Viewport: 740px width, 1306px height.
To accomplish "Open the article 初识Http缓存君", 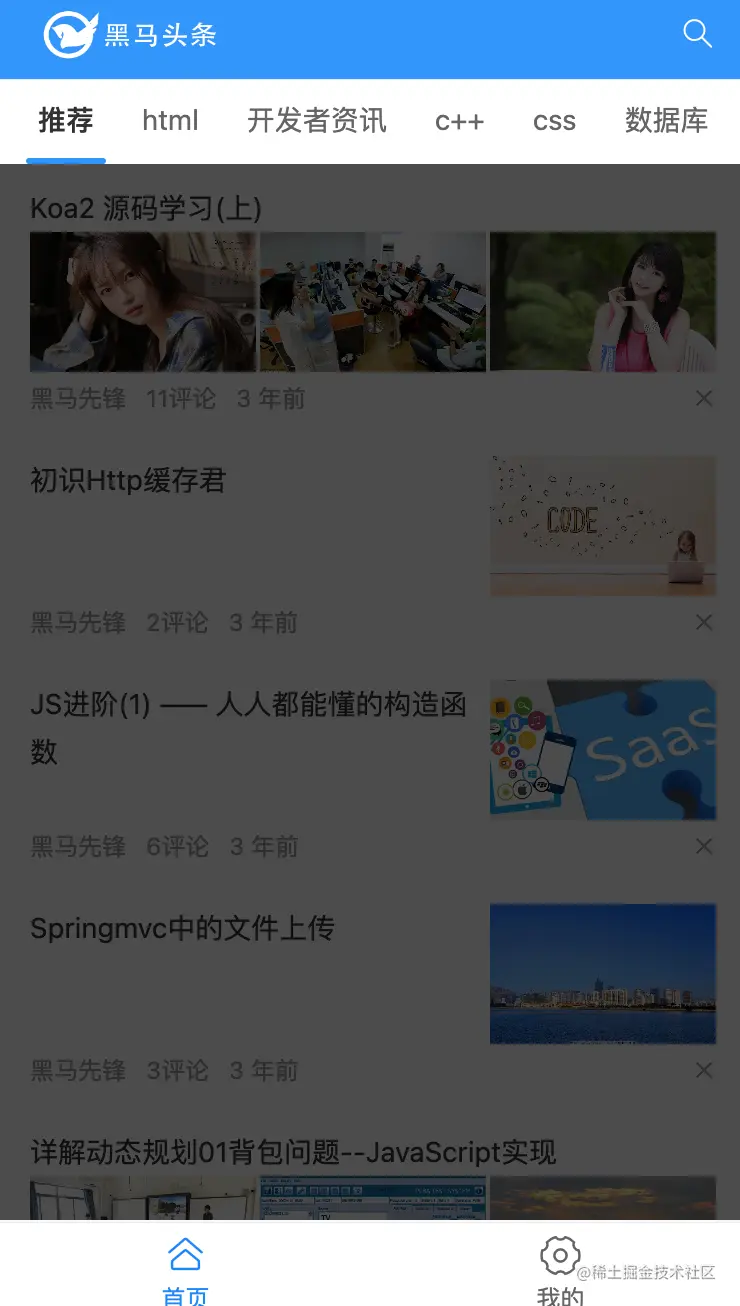I will (128, 481).
